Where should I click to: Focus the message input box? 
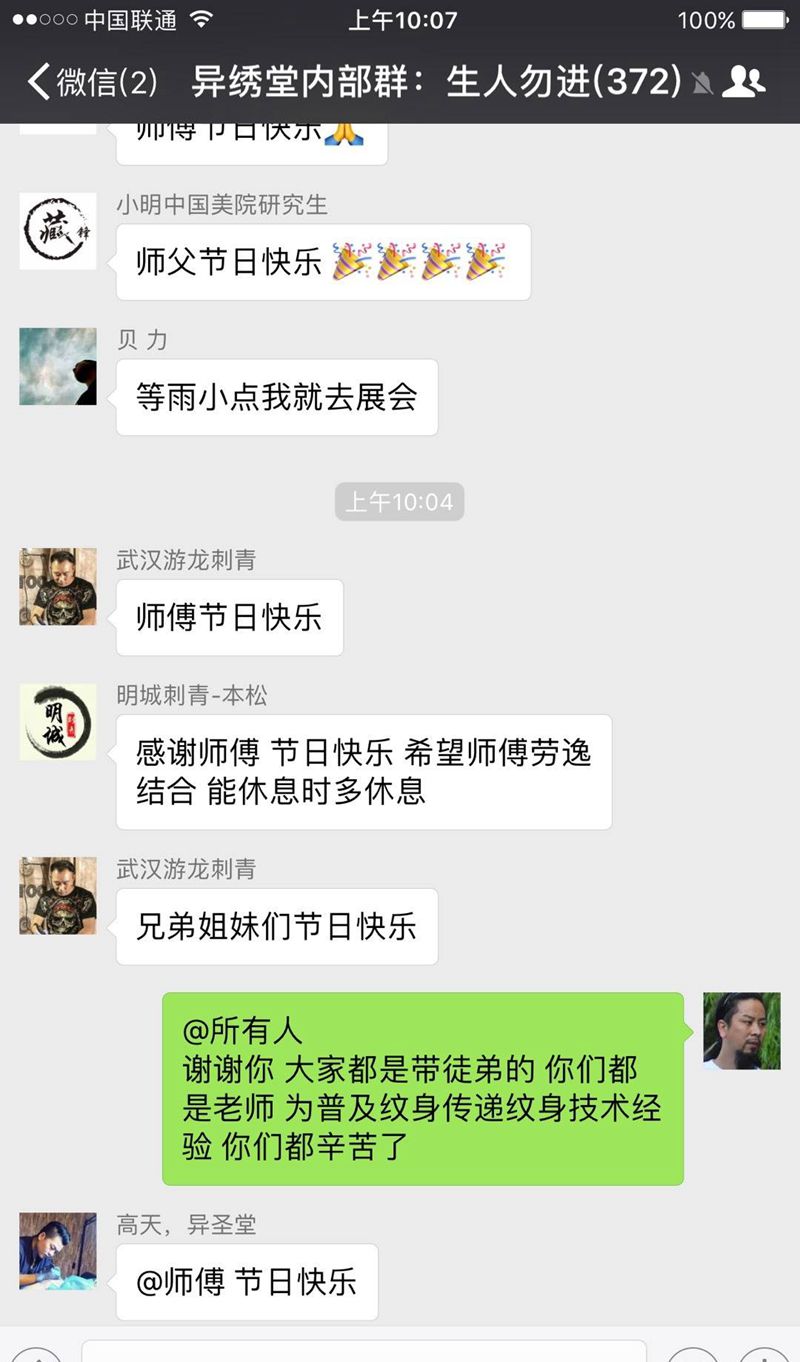pyautogui.click(x=363, y=1351)
